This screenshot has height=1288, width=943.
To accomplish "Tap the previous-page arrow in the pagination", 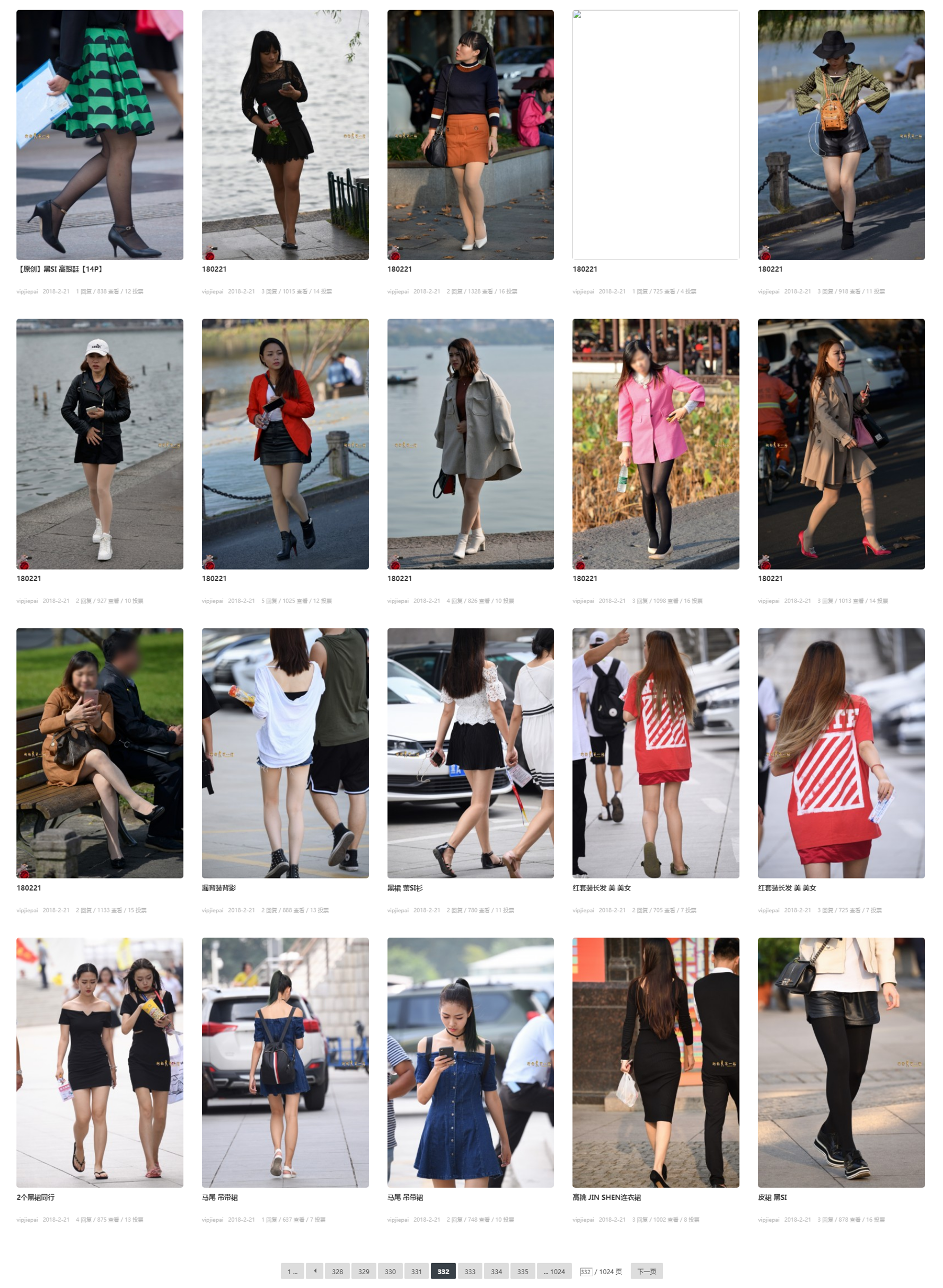I will point(314,1271).
